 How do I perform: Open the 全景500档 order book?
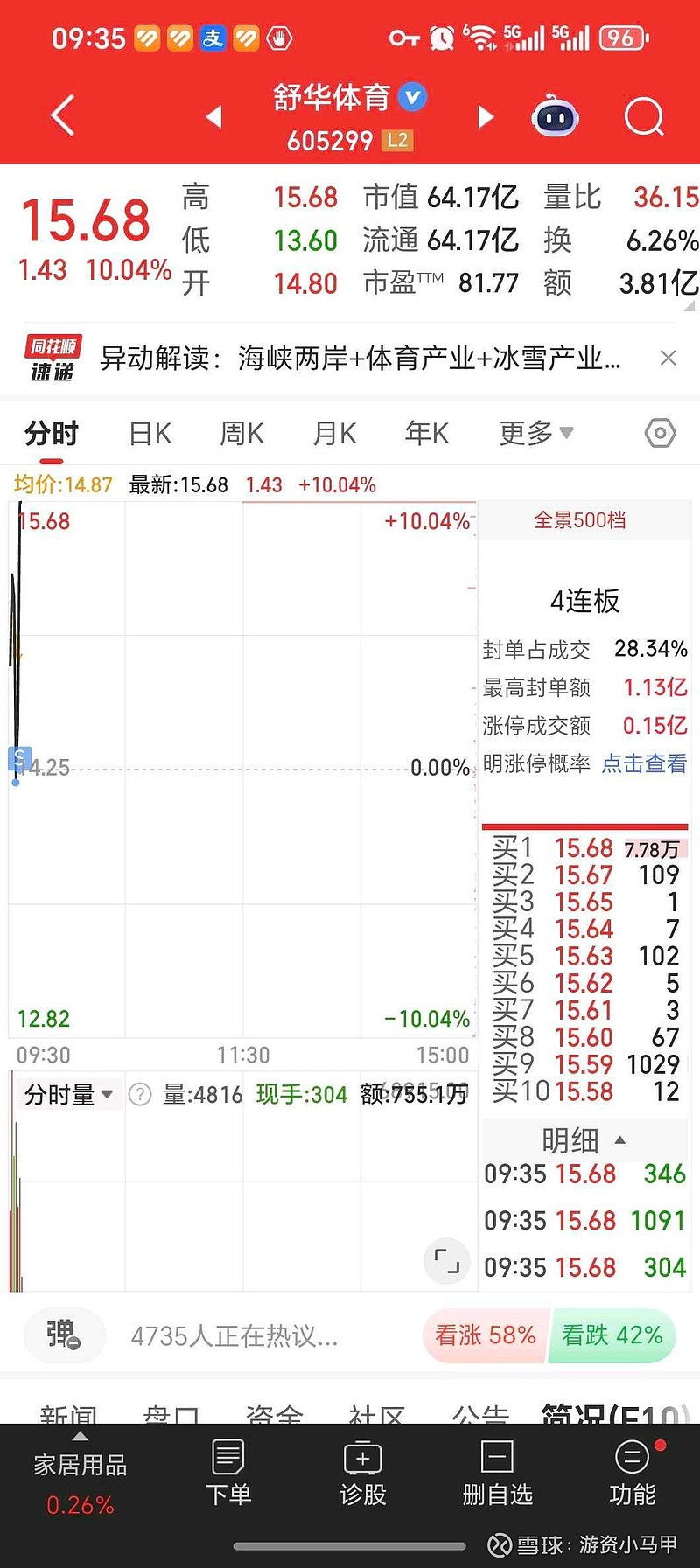580,520
